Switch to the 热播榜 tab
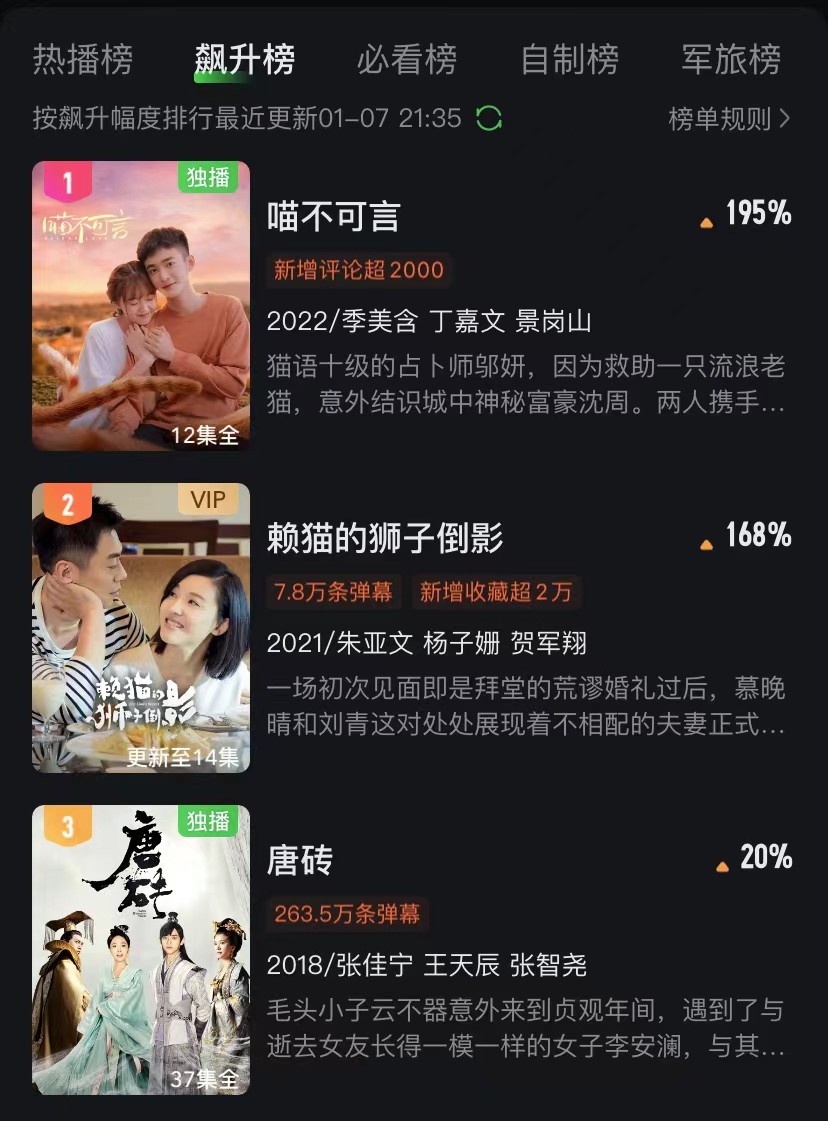This screenshot has height=1121, width=828. pyautogui.click(x=83, y=60)
